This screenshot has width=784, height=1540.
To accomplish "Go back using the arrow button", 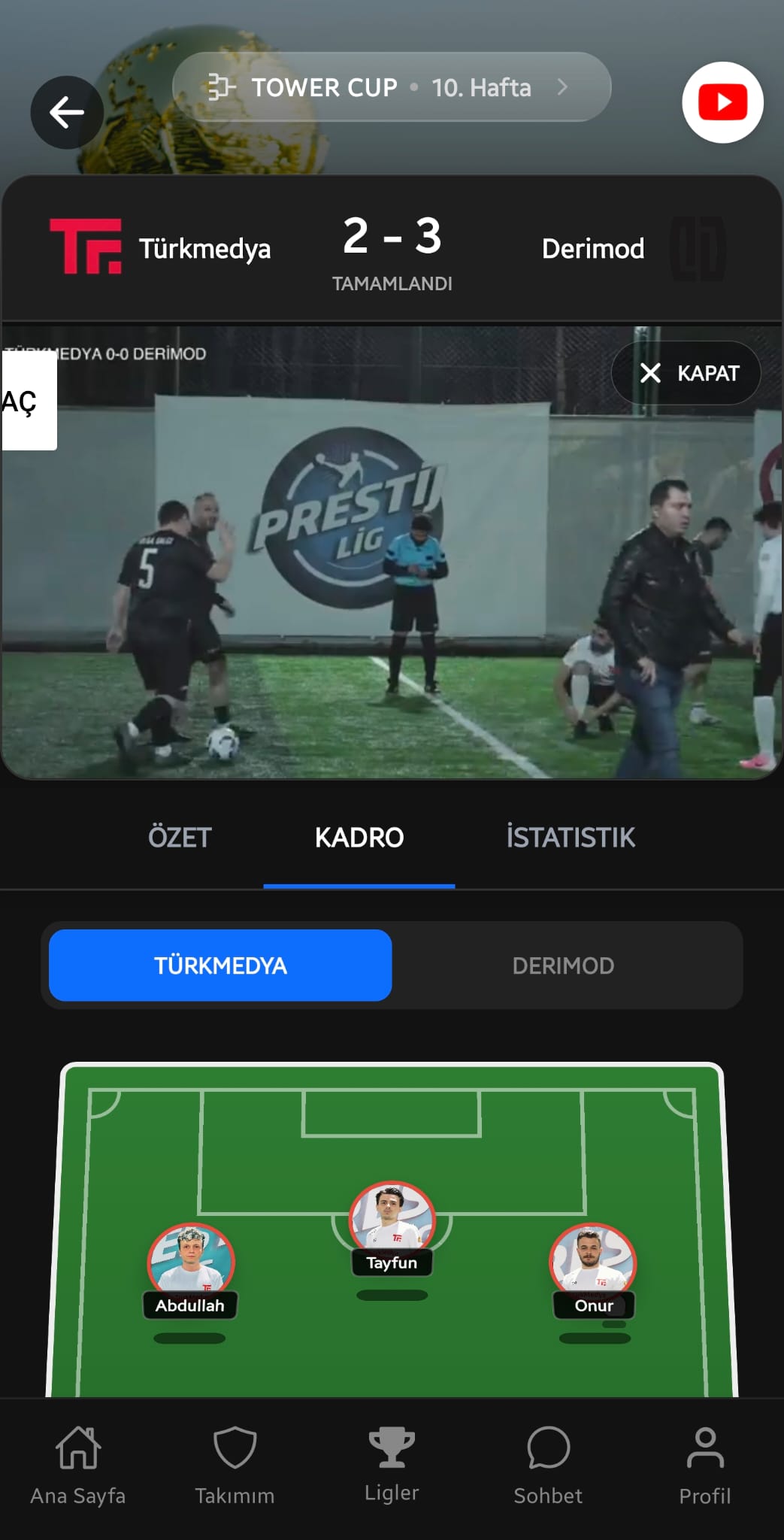I will [x=66, y=113].
